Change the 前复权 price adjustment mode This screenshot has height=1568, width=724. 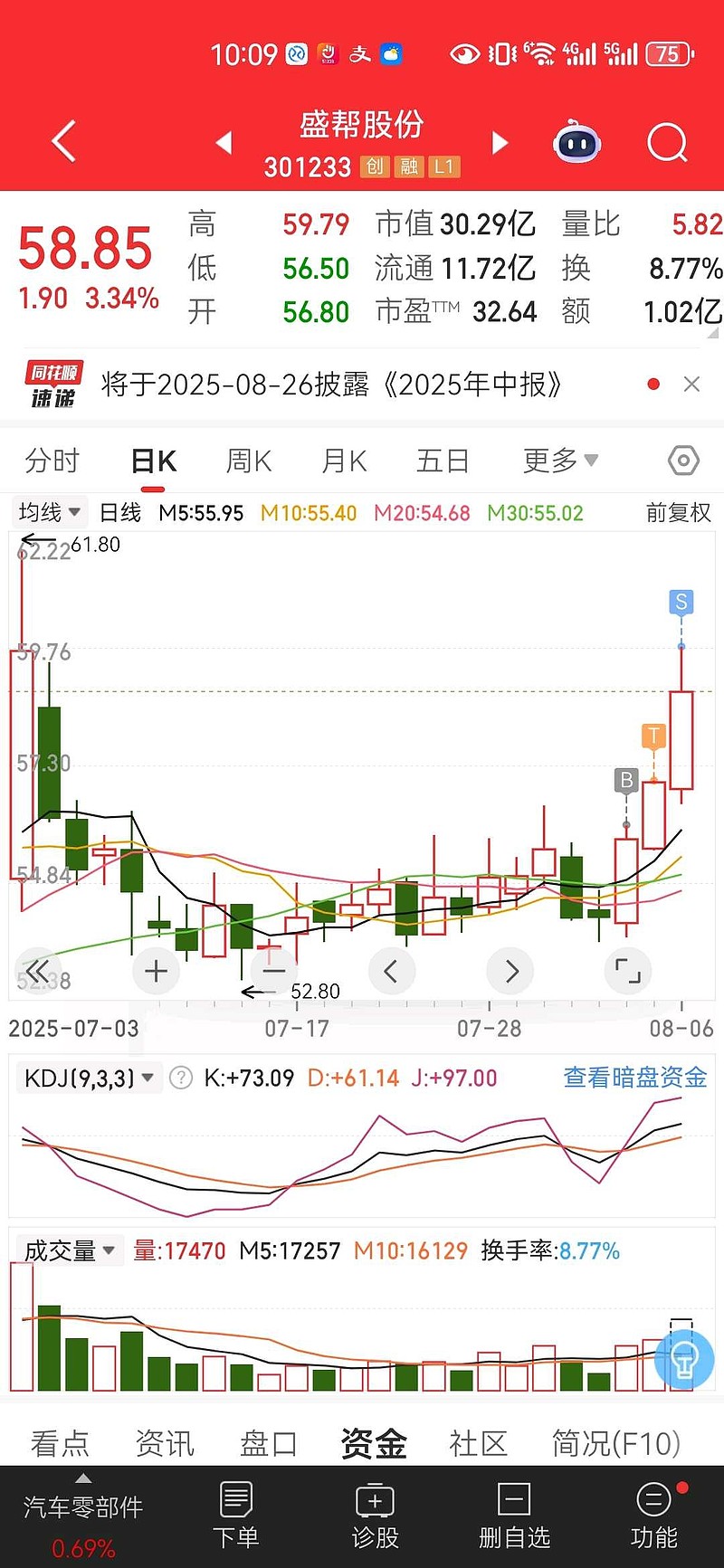[x=678, y=513]
